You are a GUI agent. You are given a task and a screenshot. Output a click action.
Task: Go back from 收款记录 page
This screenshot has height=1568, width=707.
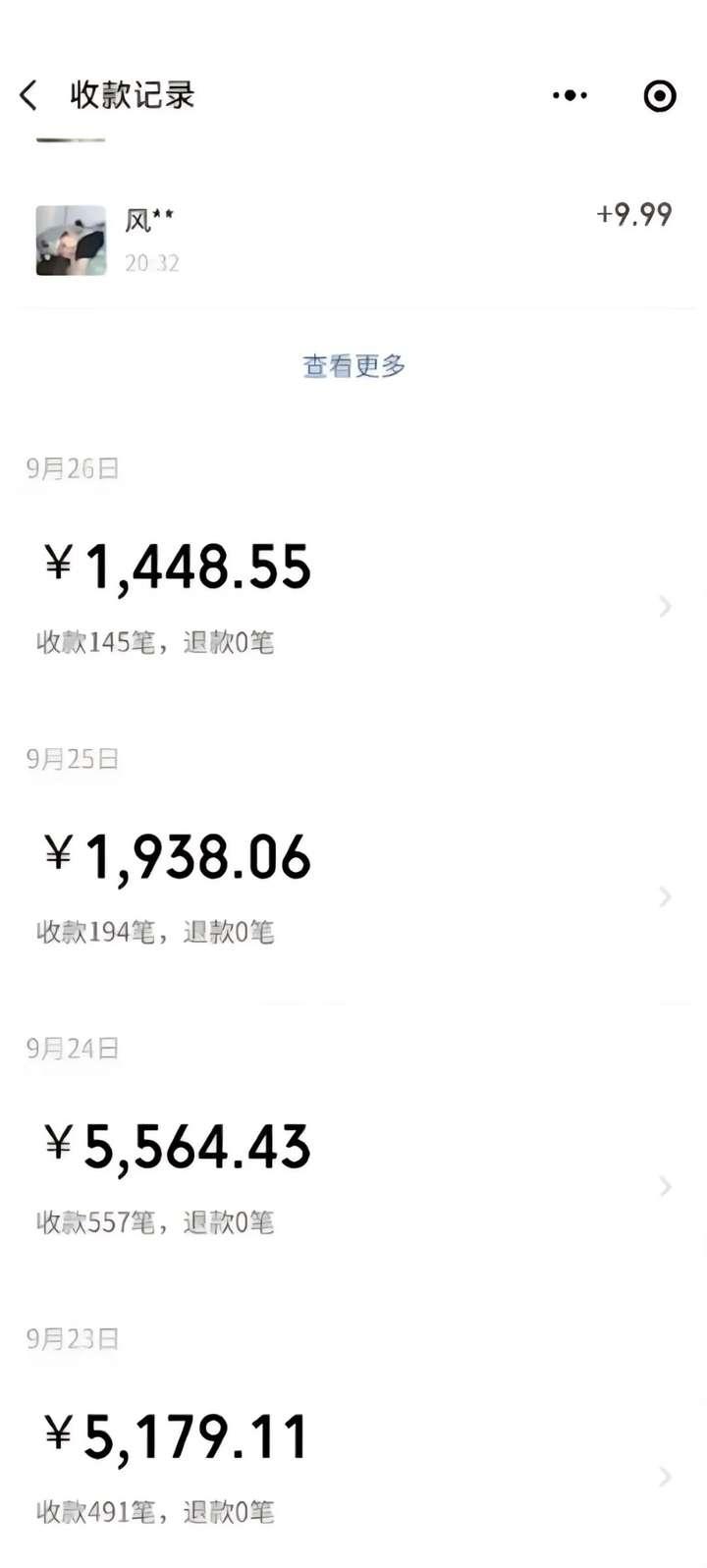tap(28, 95)
